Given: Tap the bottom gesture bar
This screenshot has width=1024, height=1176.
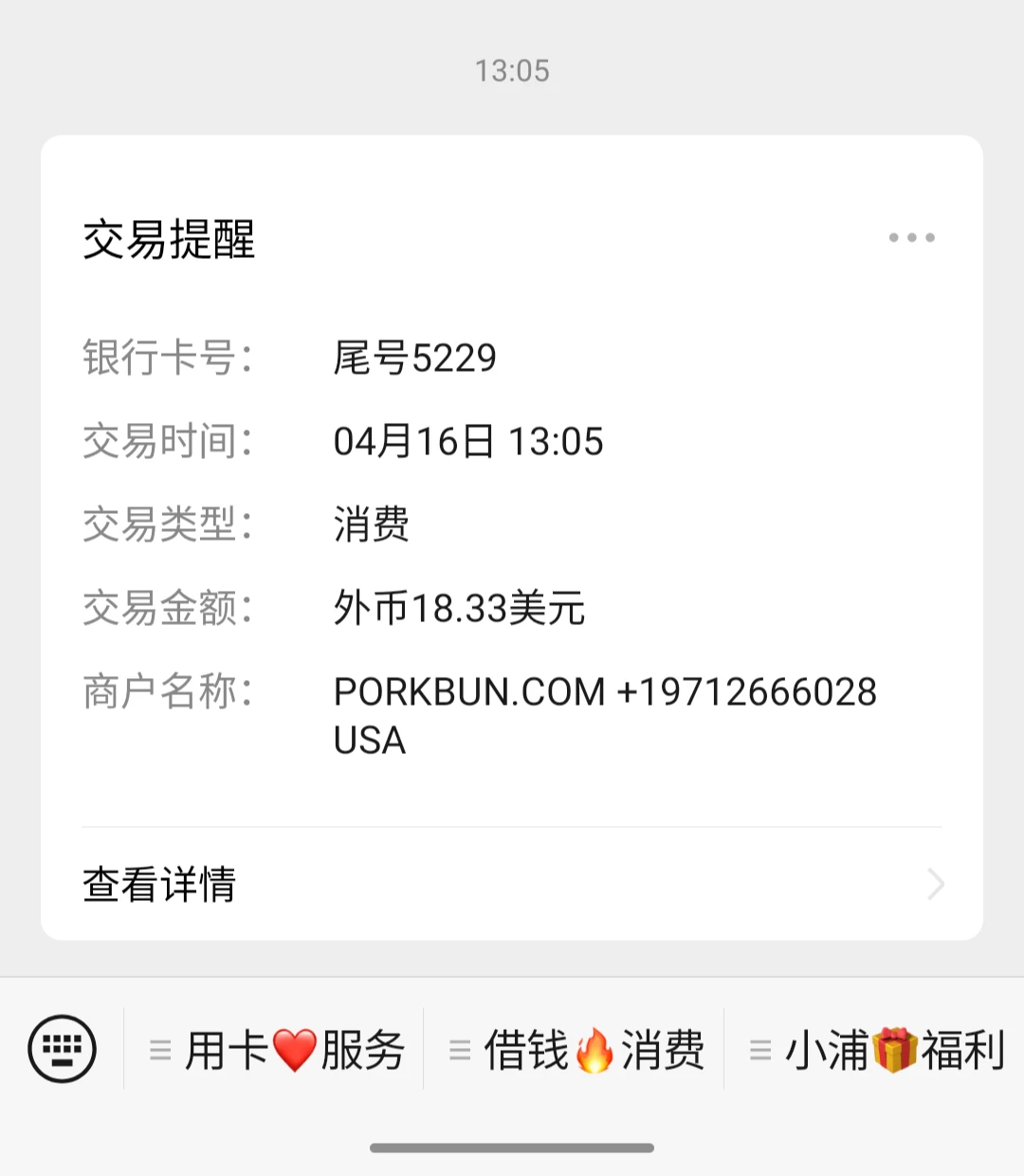Looking at the screenshot, I should [512, 1148].
